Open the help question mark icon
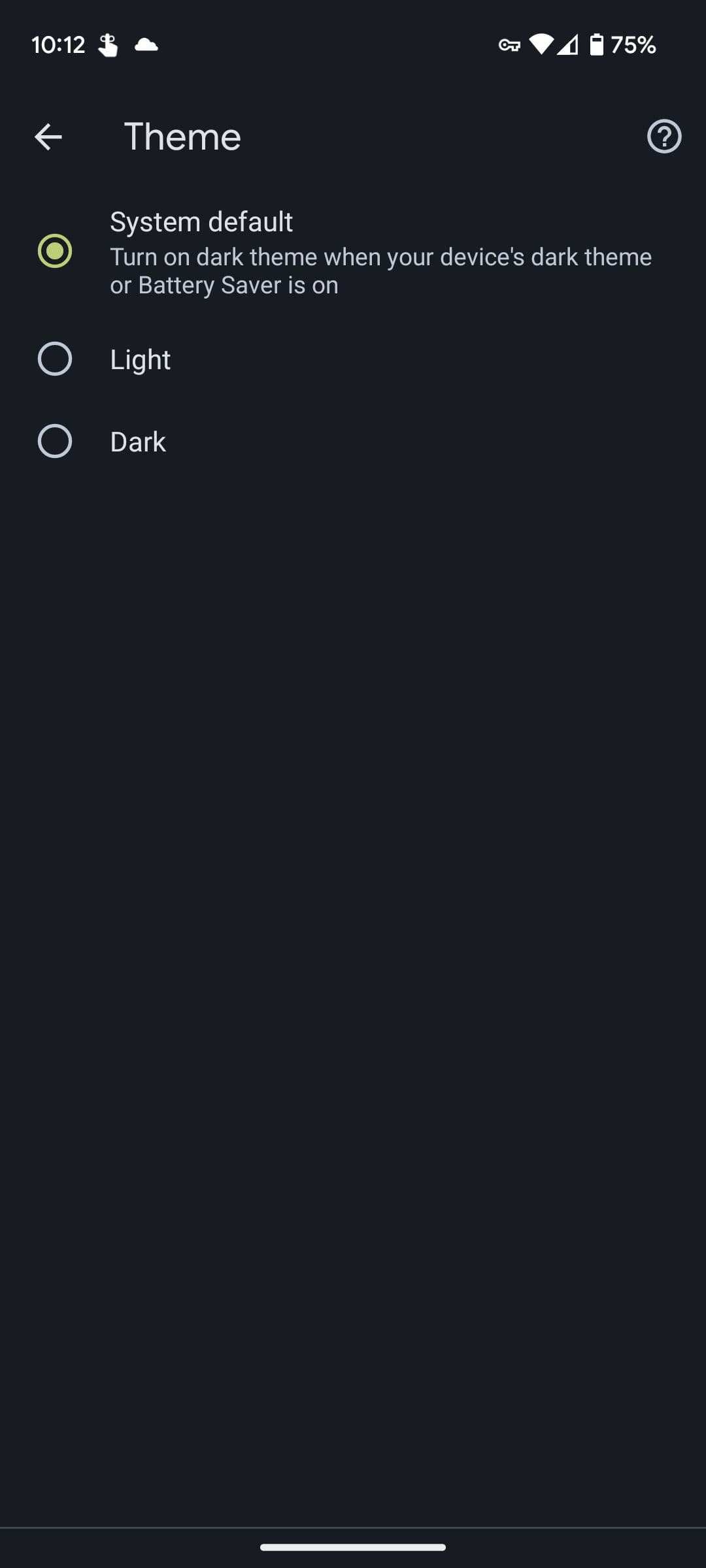This screenshot has width=706, height=1568. 664,137
